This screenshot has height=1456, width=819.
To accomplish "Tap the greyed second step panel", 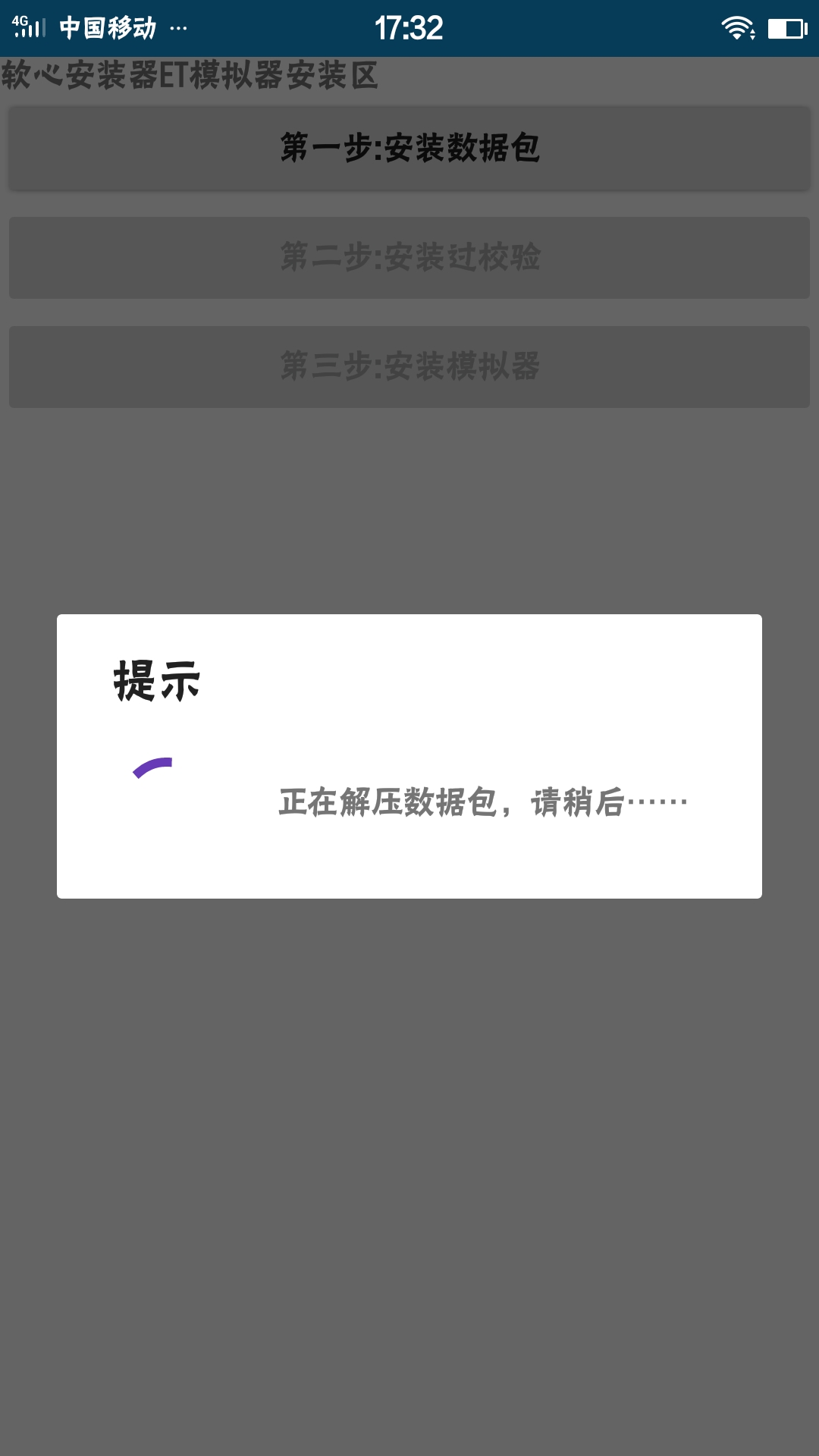I will pyautogui.click(x=409, y=257).
